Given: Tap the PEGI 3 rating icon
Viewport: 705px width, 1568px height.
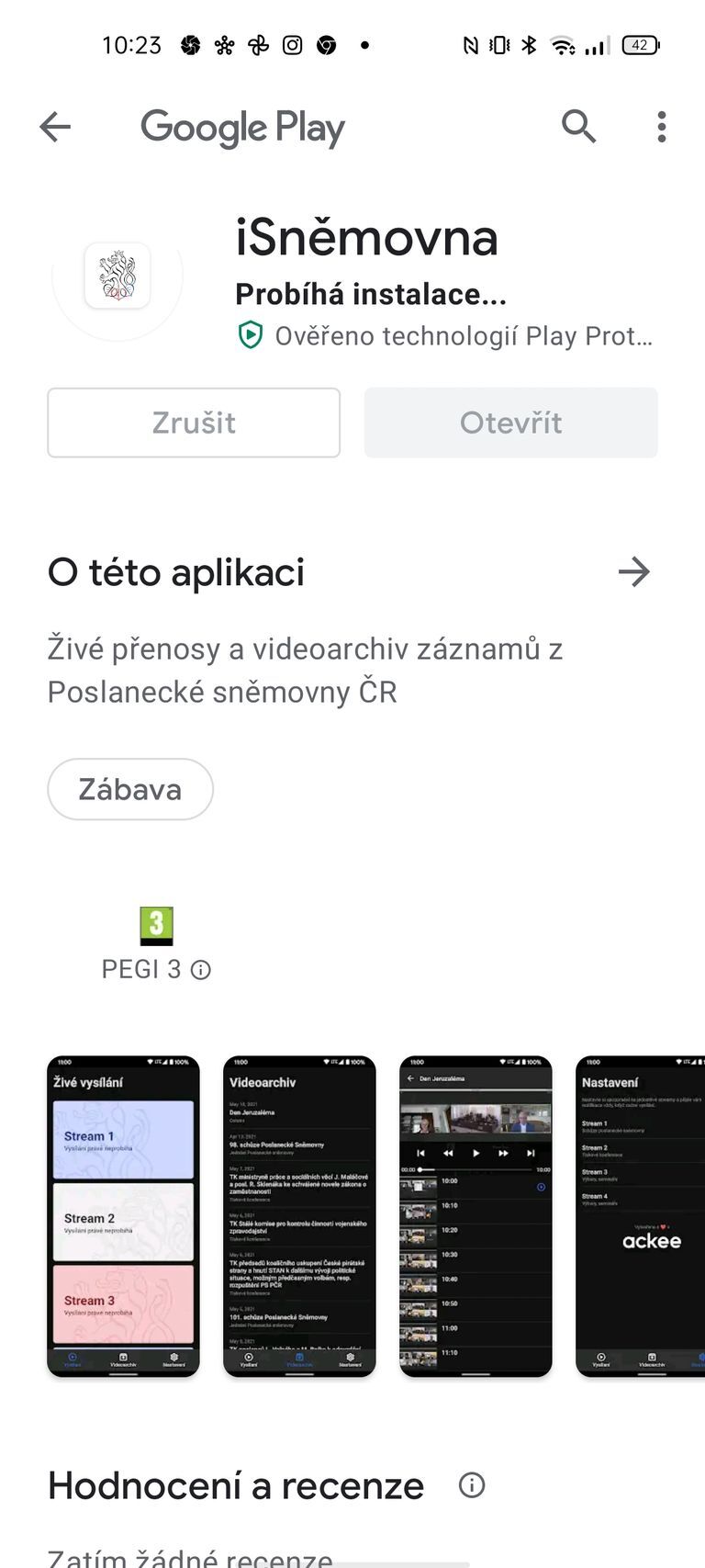Looking at the screenshot, I should [156, 926].
